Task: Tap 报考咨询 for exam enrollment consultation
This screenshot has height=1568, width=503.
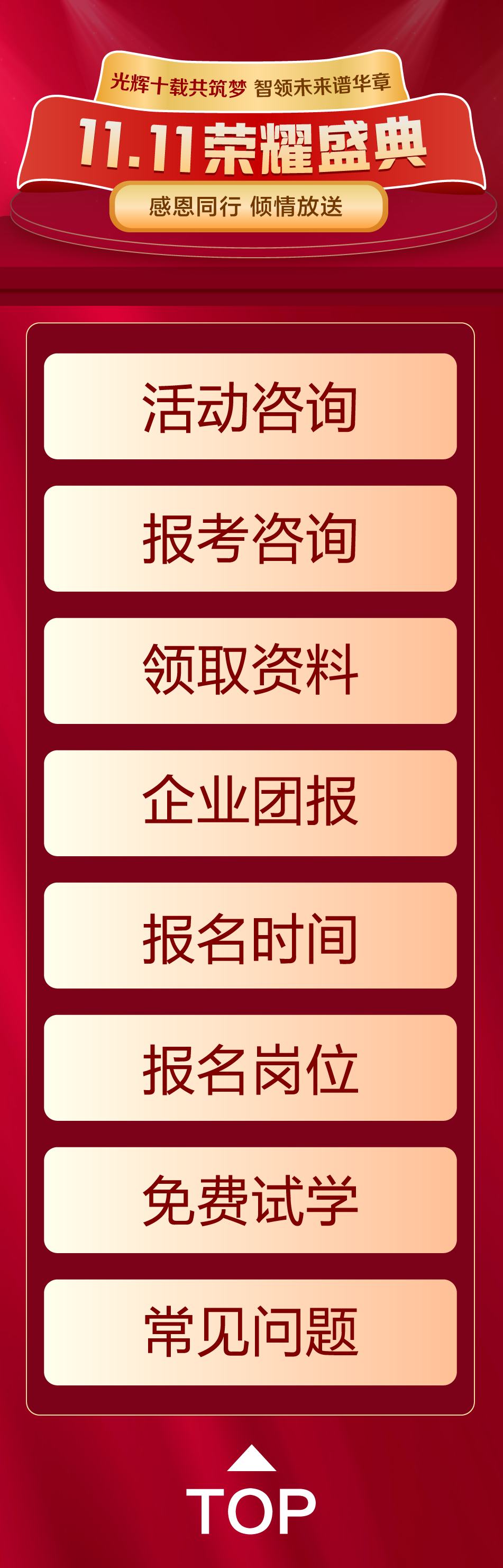Action: point(250,538)
